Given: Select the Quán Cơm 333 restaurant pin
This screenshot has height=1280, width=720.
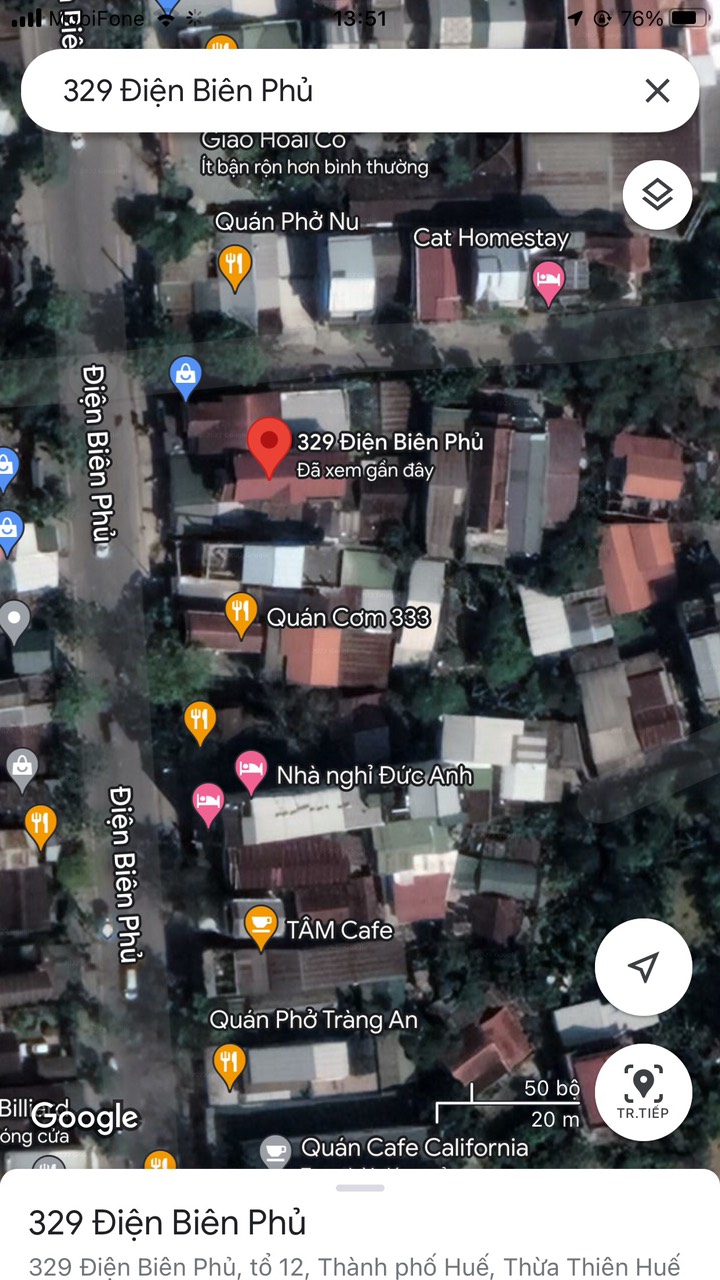Looking at the screenshot, I should (241, 613).
